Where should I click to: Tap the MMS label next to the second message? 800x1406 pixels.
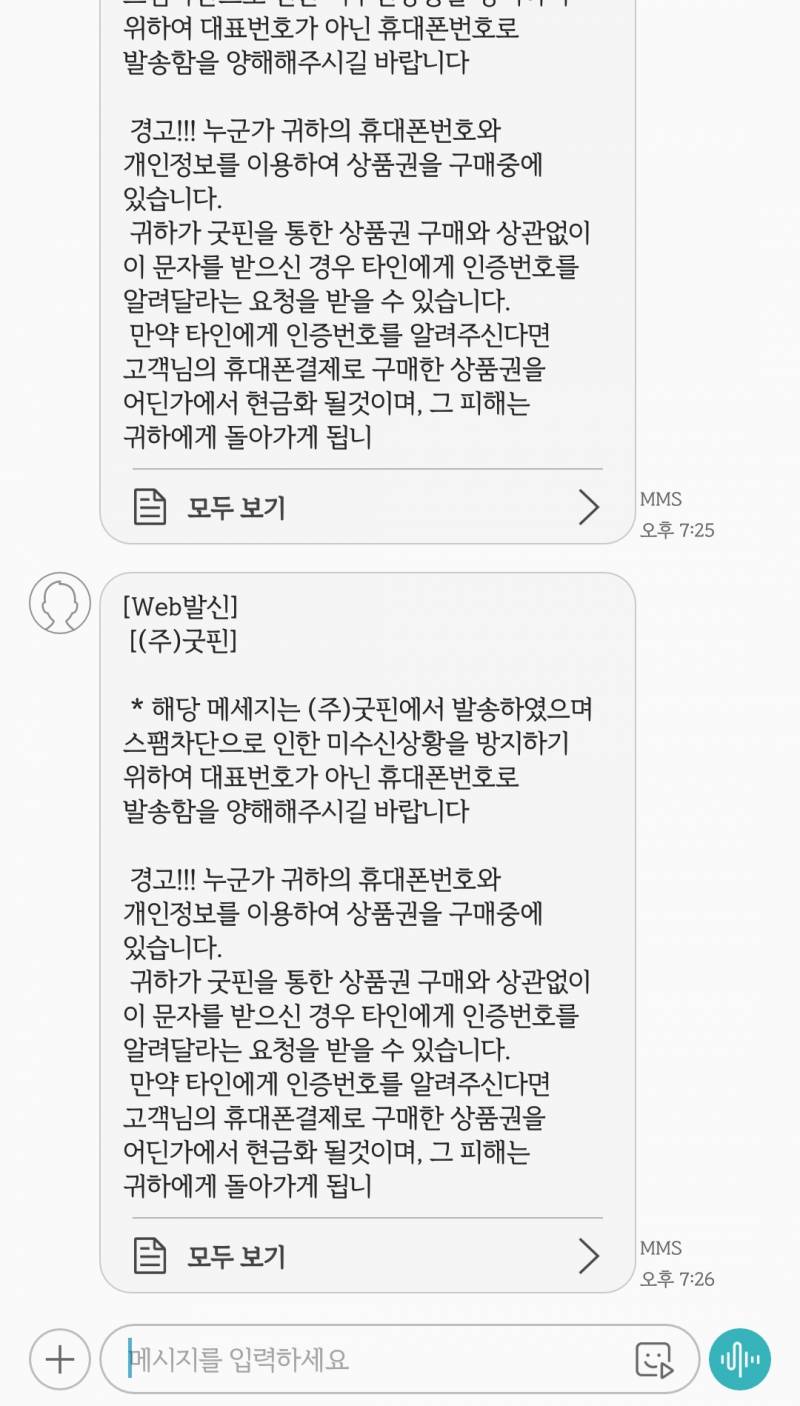[x=662, y=1247]
